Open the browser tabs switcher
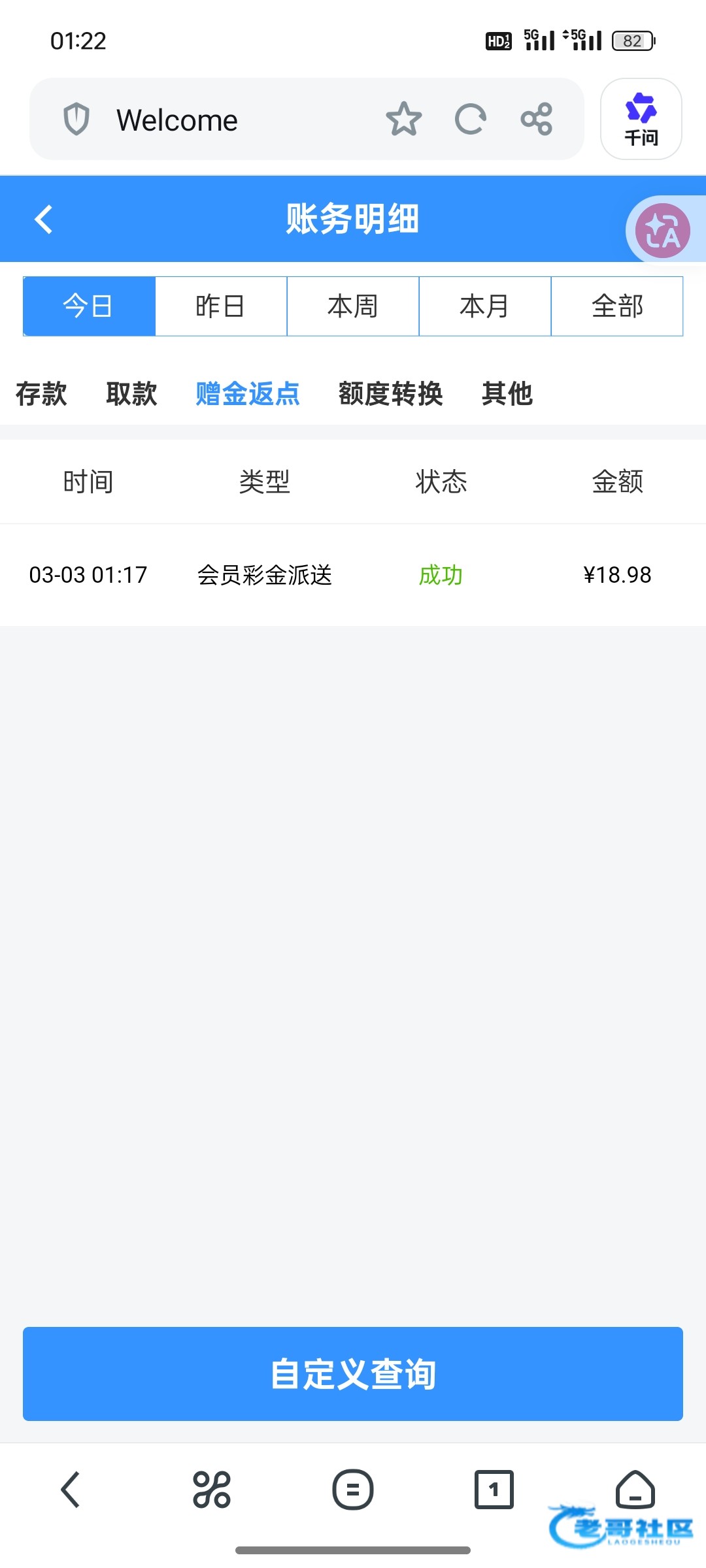The image size is (706, 1568). 494,1490
